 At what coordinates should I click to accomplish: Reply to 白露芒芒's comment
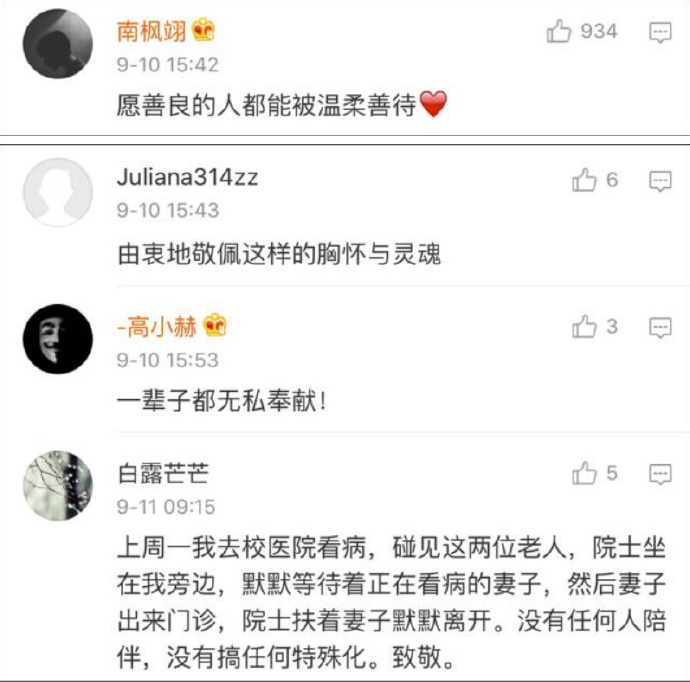tap(660, 474)
